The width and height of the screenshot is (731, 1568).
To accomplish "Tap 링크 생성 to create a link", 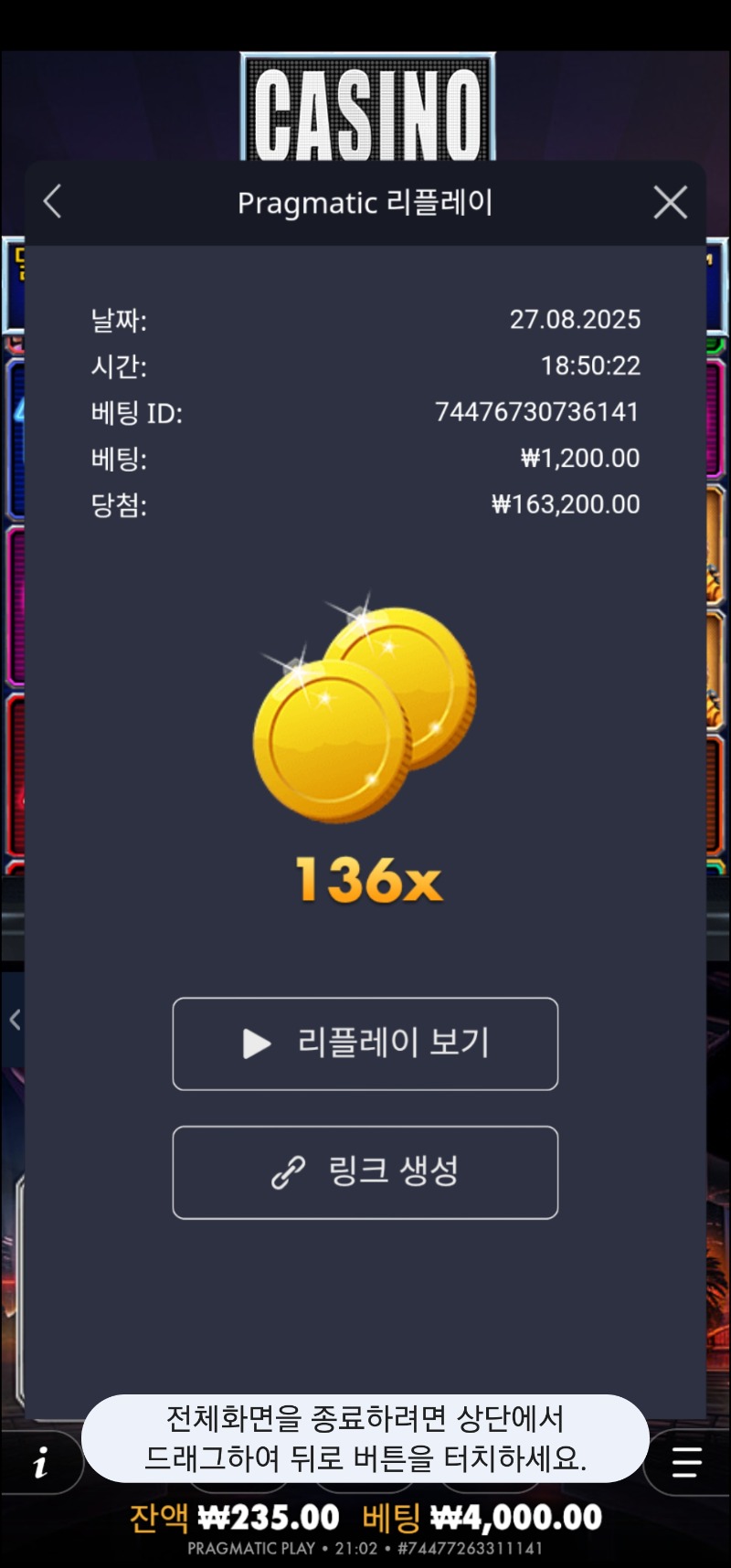I will click(x=365, y=1172).
